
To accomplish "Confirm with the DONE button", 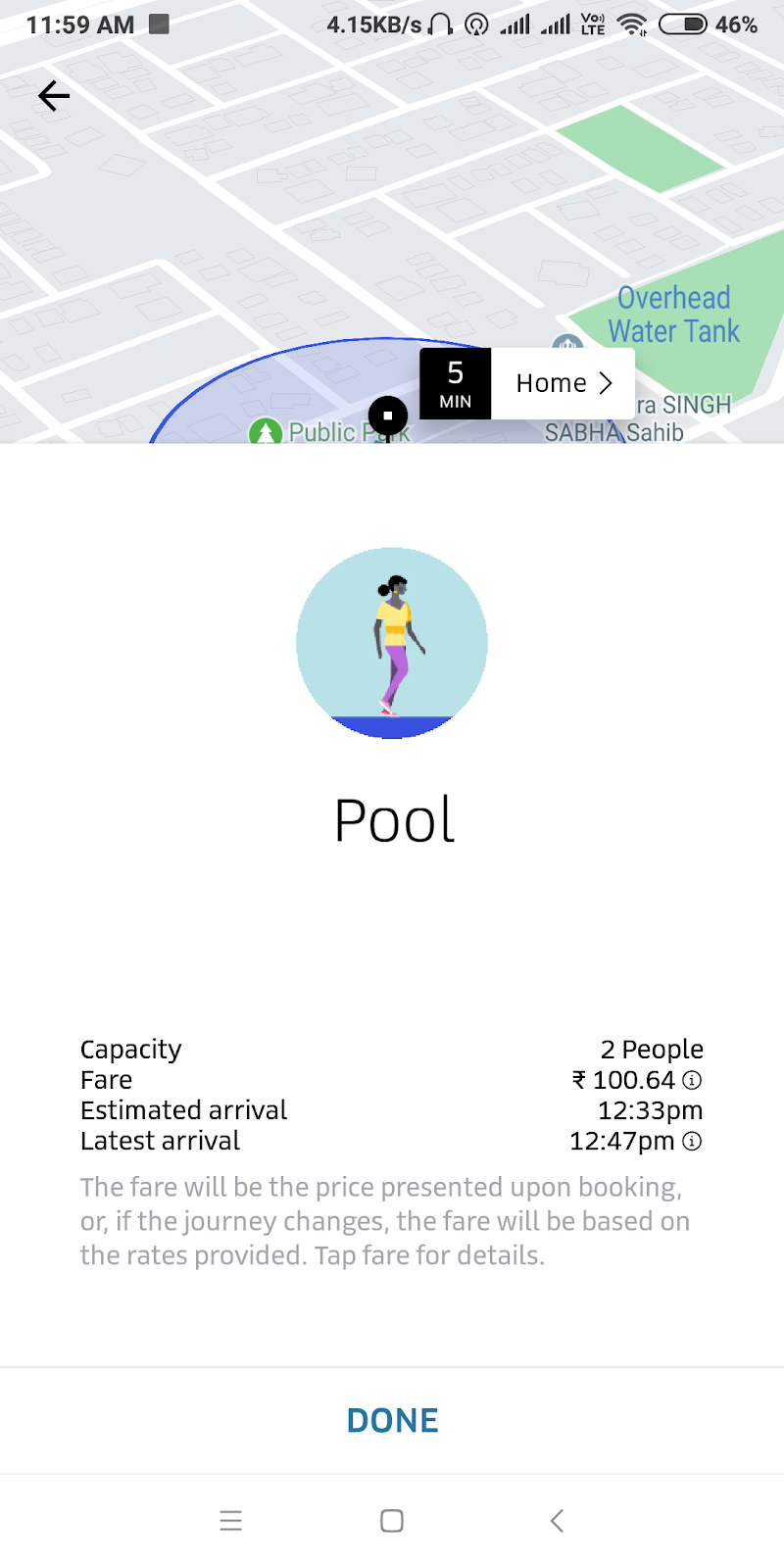I will pyautogui.click(x=392, y=1419).
